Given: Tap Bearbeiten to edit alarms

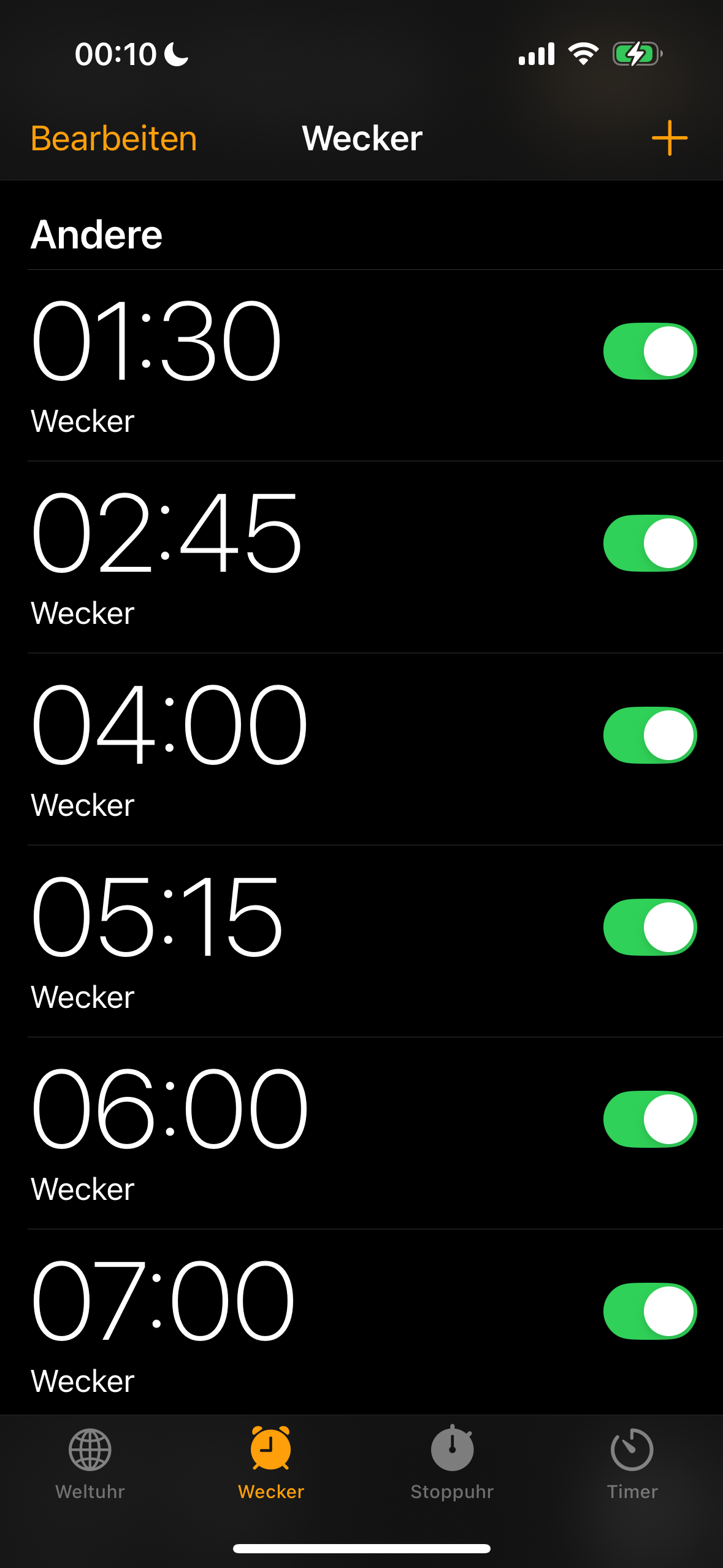Looking at the screenshot, I should click(114, 138).
